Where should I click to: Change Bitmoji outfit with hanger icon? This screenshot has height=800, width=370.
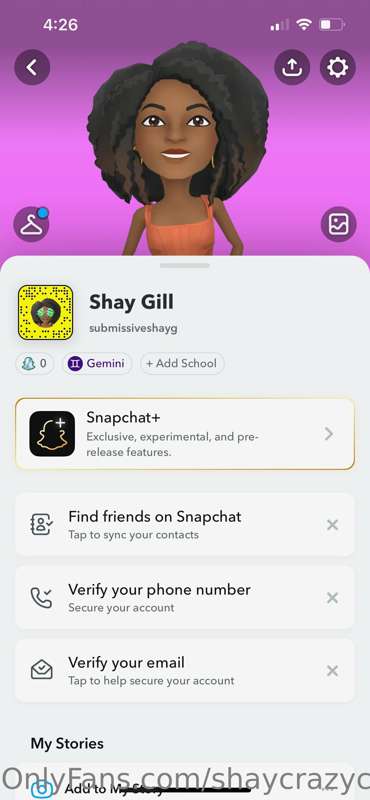(32, 224)
